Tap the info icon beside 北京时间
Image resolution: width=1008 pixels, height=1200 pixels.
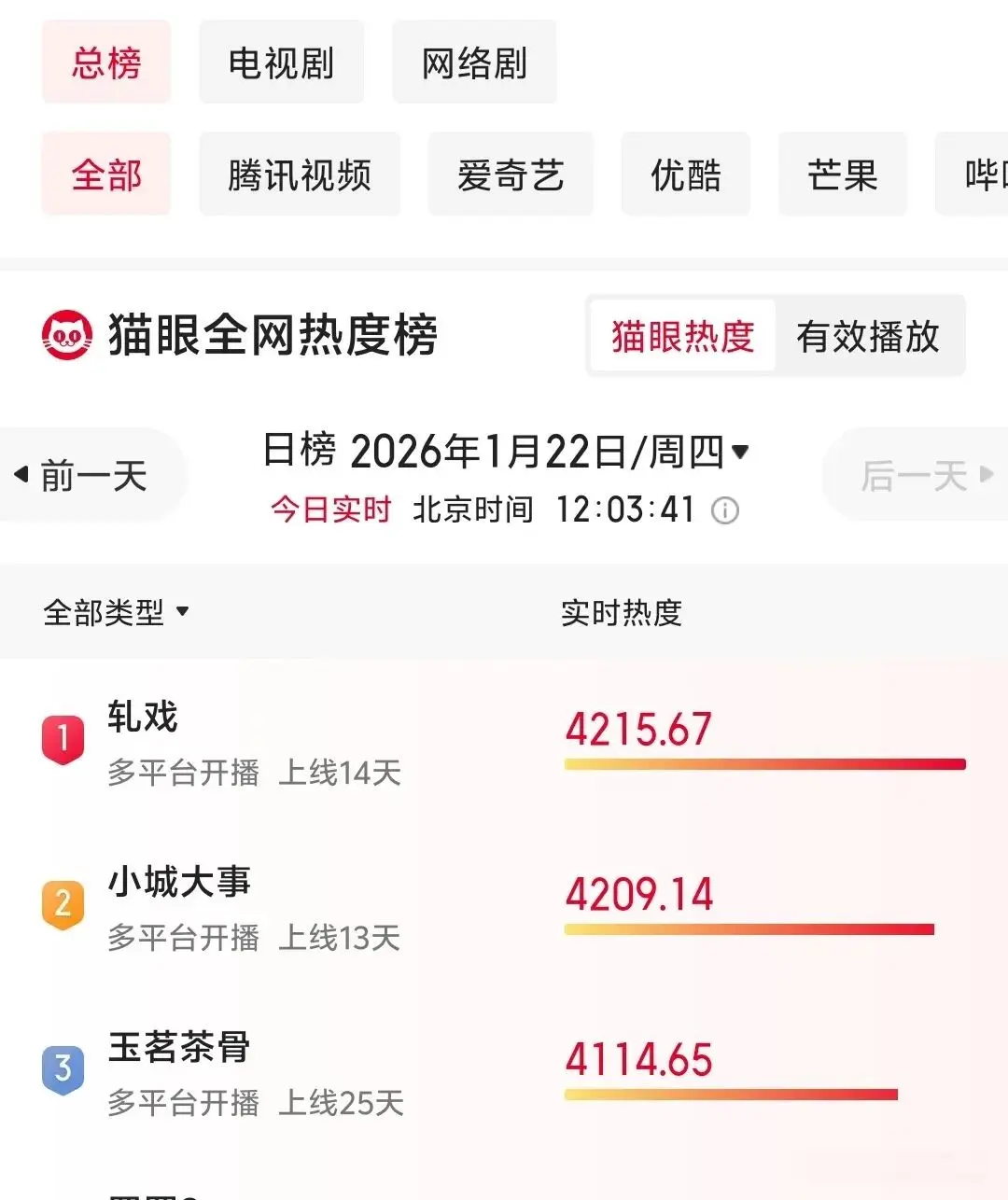725,510
